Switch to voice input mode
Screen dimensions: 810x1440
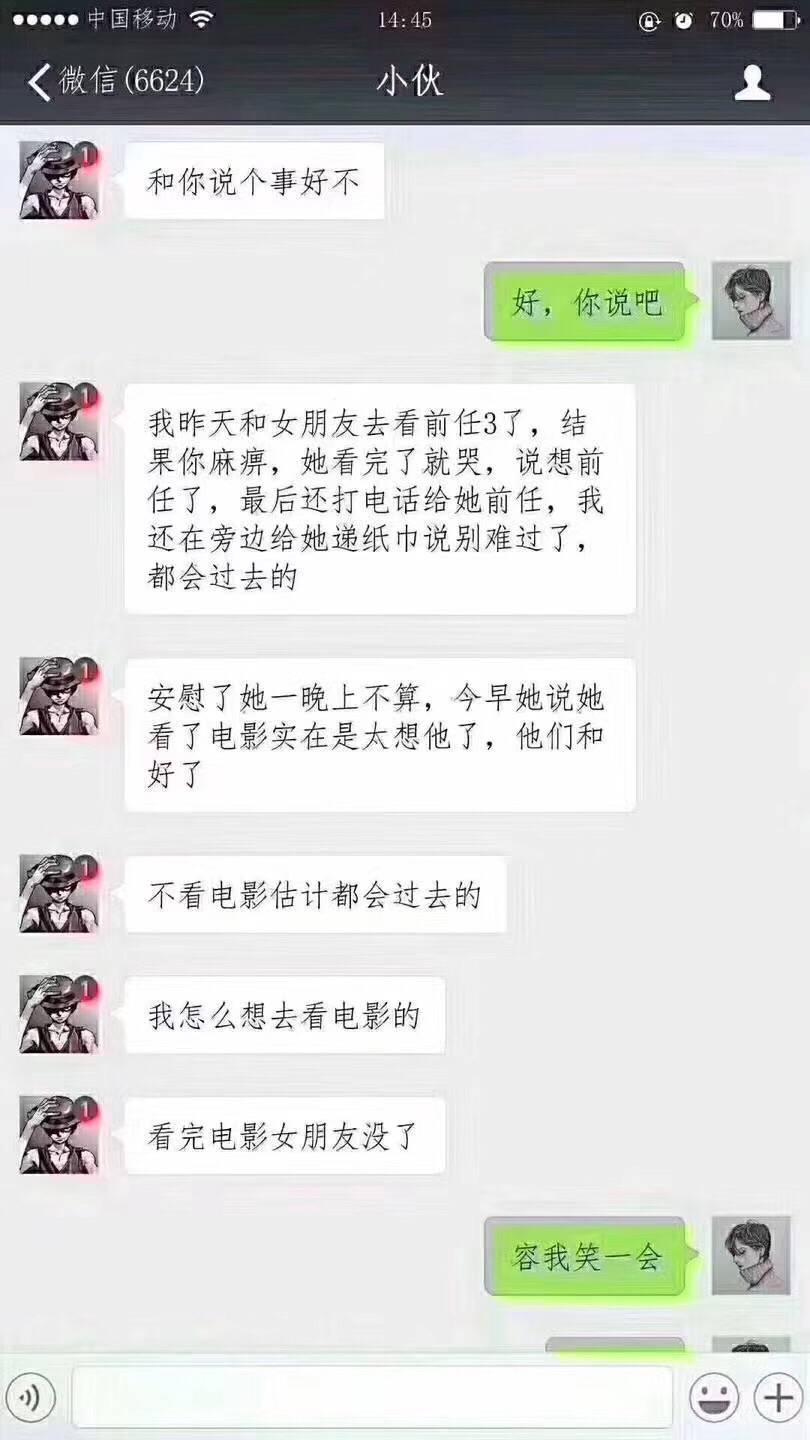tap(30, 1397)
